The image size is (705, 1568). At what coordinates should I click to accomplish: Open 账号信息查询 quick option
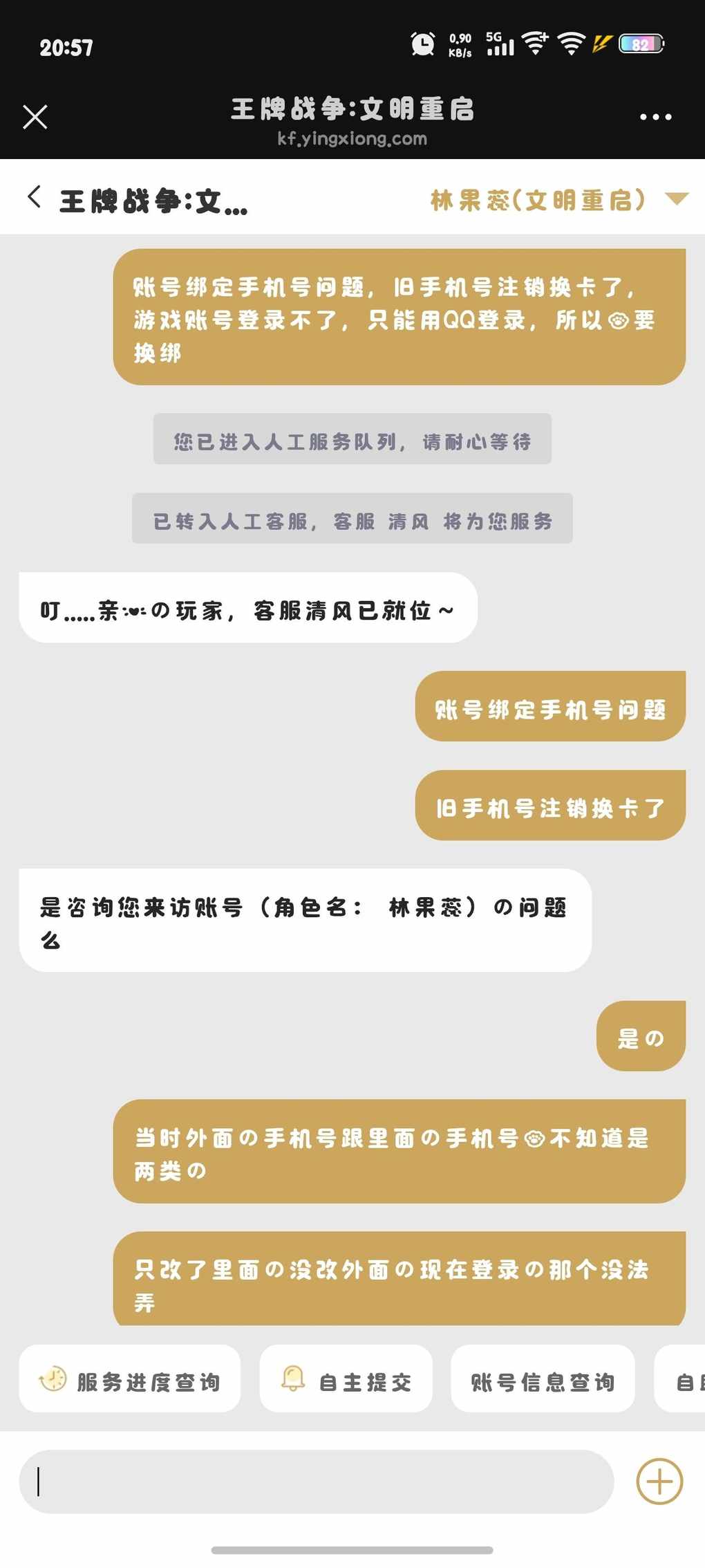point(543,1382)
